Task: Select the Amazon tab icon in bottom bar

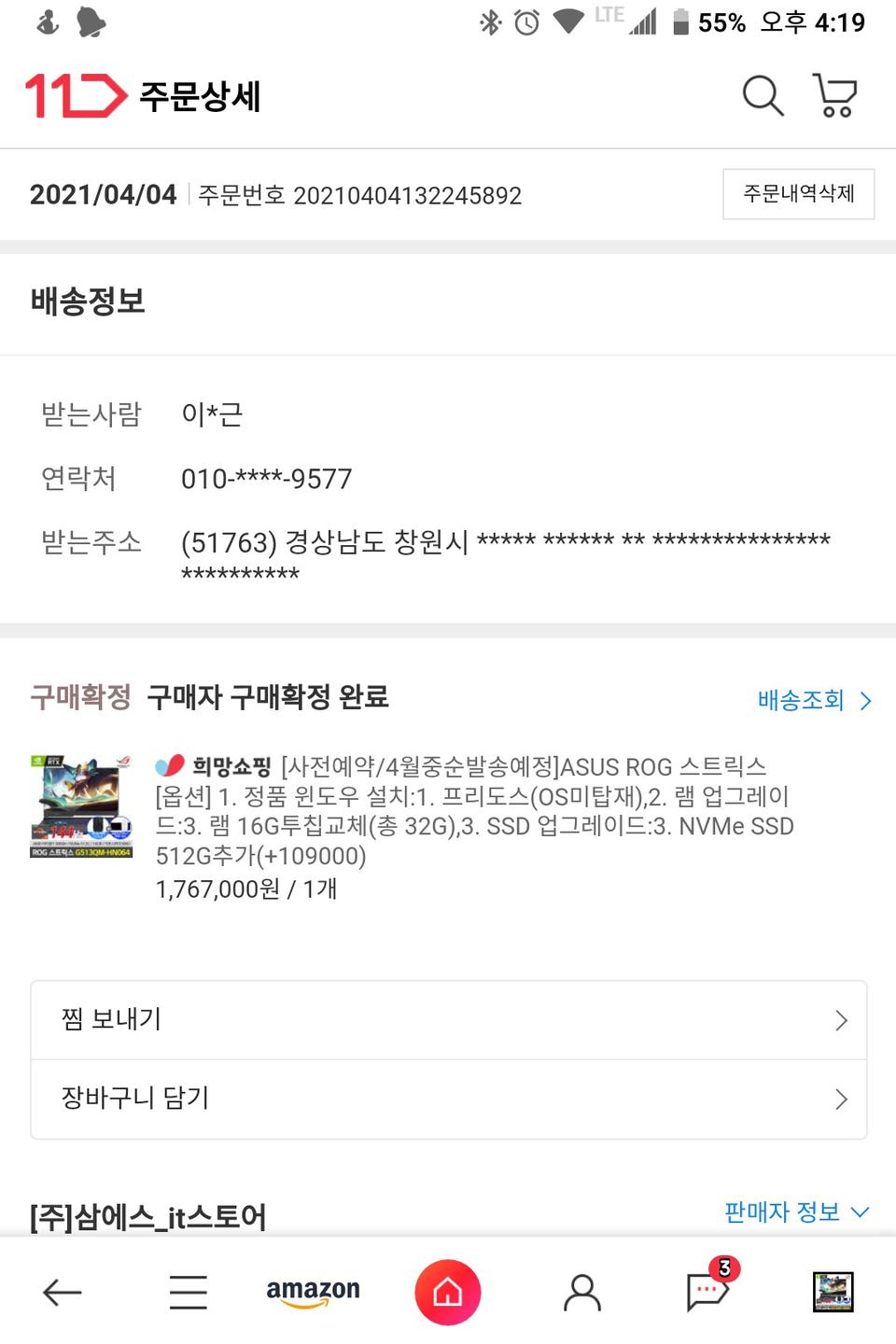Action: pyautogui.click(x=313, y=1293)
